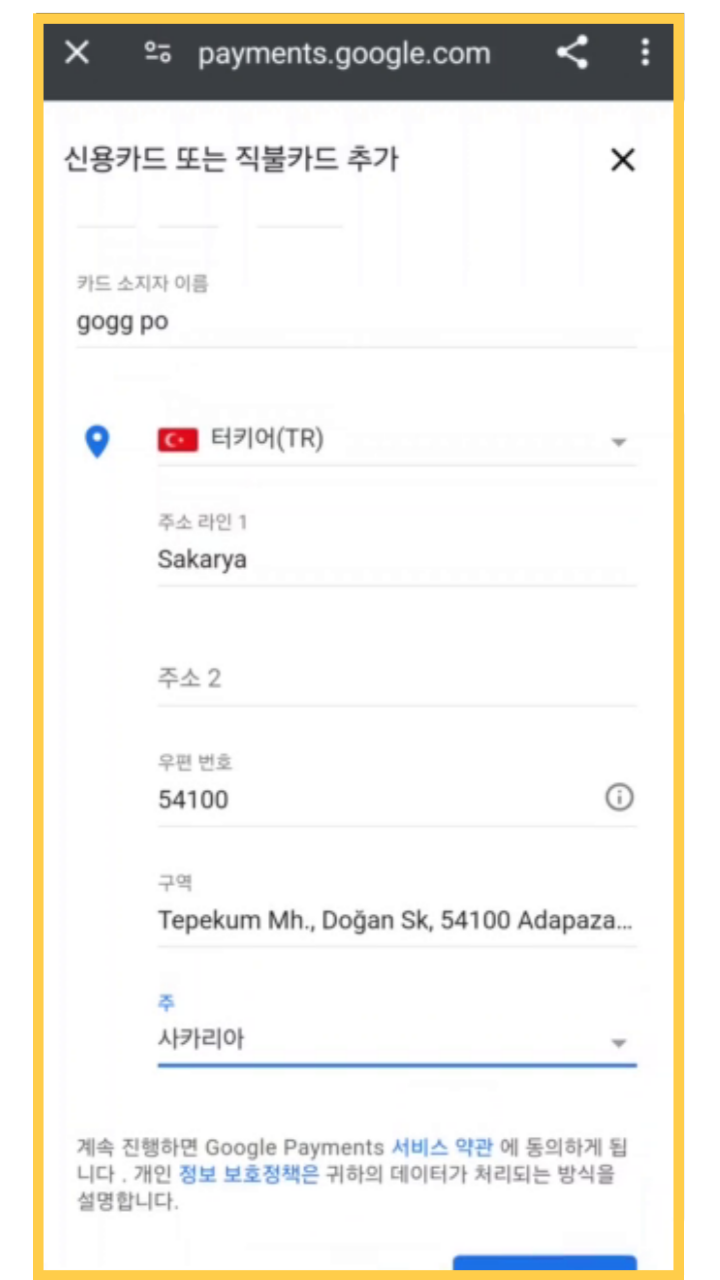The height and width of the screenshot is (1280, 720).
Task: Edit the postal code 54100 field
Action: tap(375, 800)
